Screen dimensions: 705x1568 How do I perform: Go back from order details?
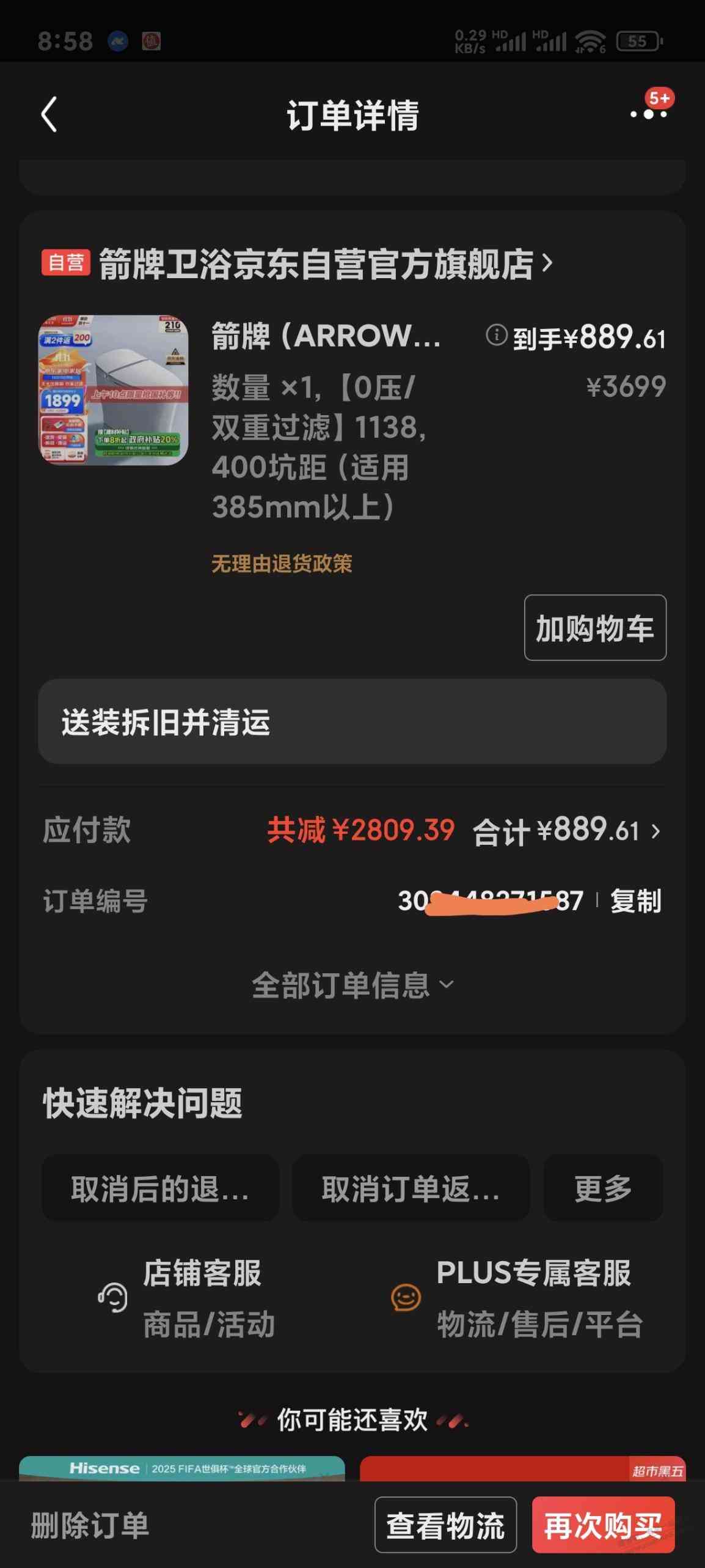49,114
